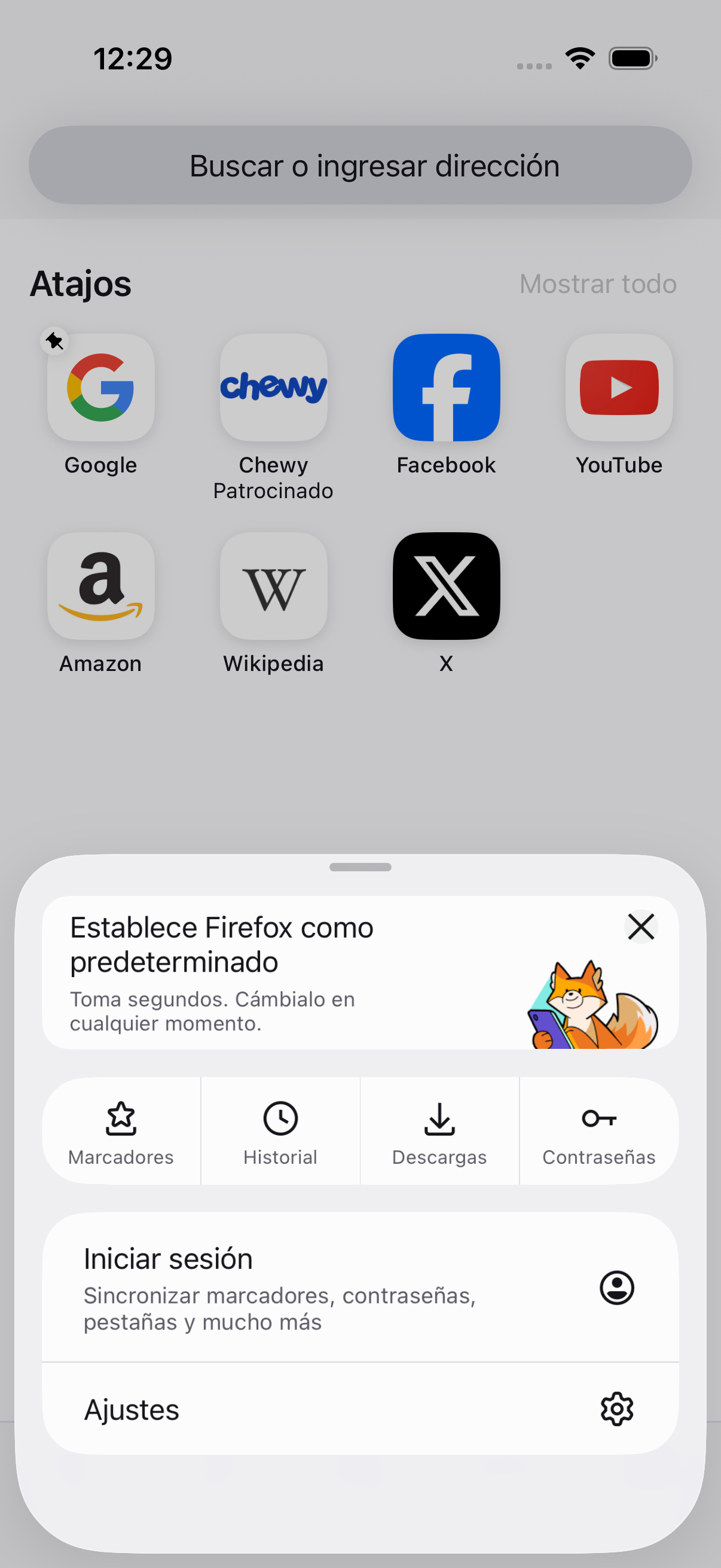
Task: Tap Iniciar sesión to sync
Action: click(359, 1288)
